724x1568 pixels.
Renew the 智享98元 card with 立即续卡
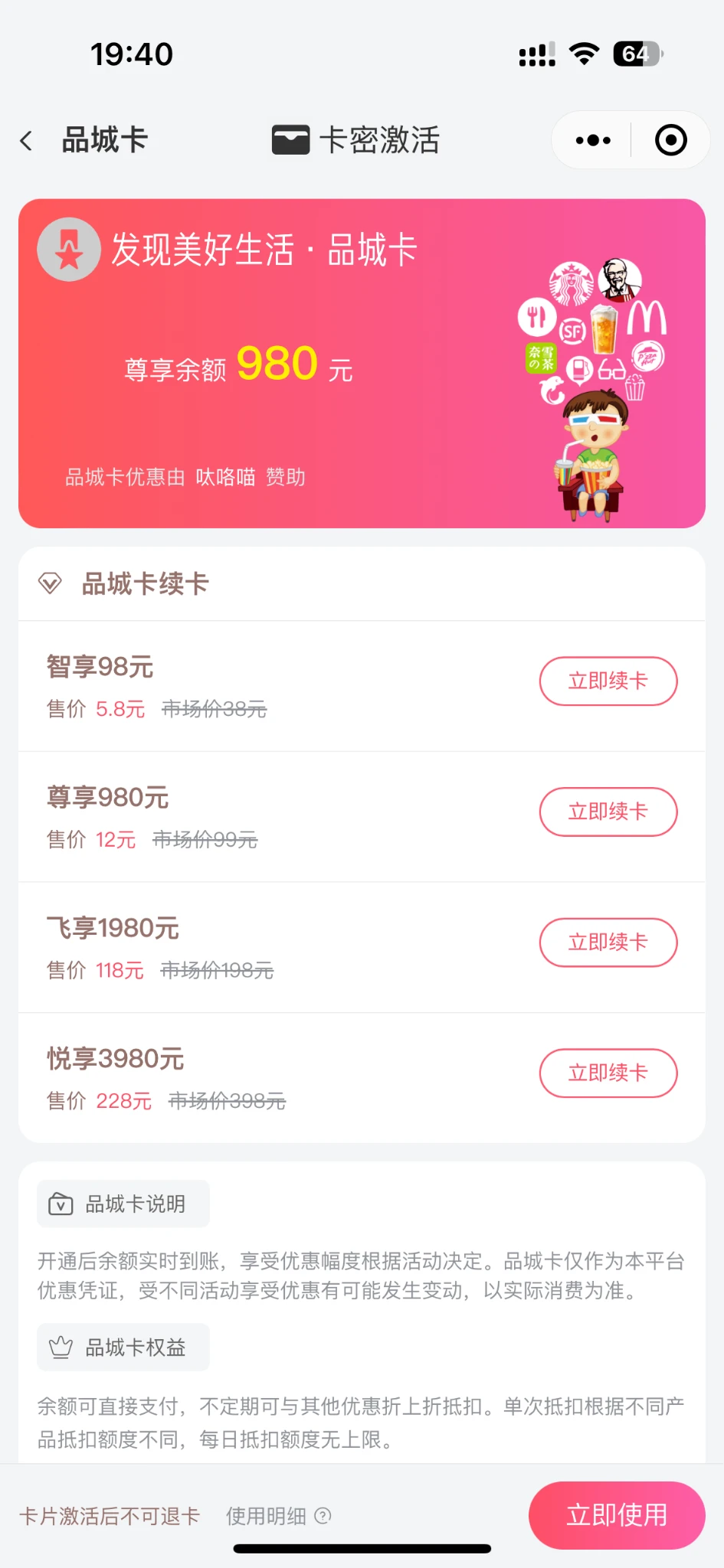point(608,681)
